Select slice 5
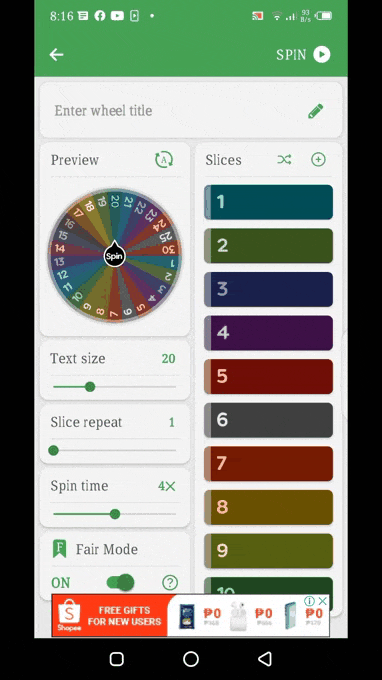 268,376
